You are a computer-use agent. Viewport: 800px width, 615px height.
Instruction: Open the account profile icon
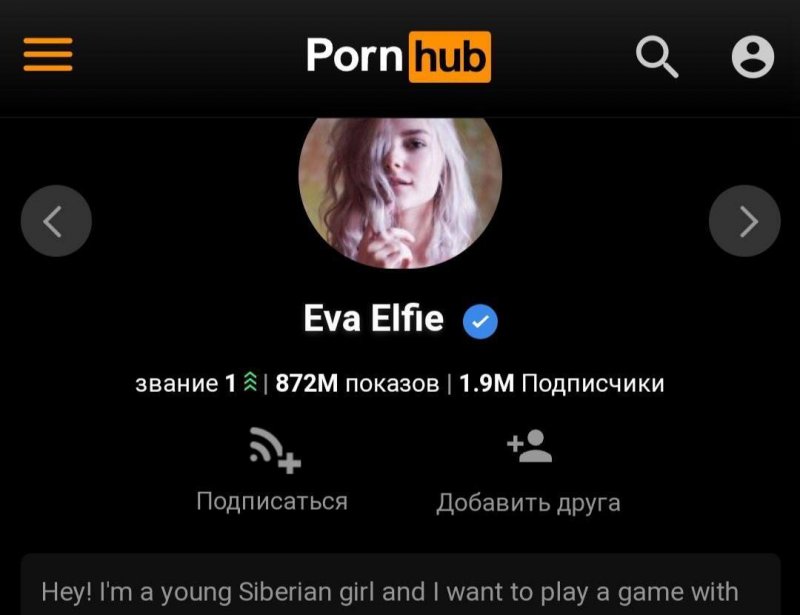752,56
